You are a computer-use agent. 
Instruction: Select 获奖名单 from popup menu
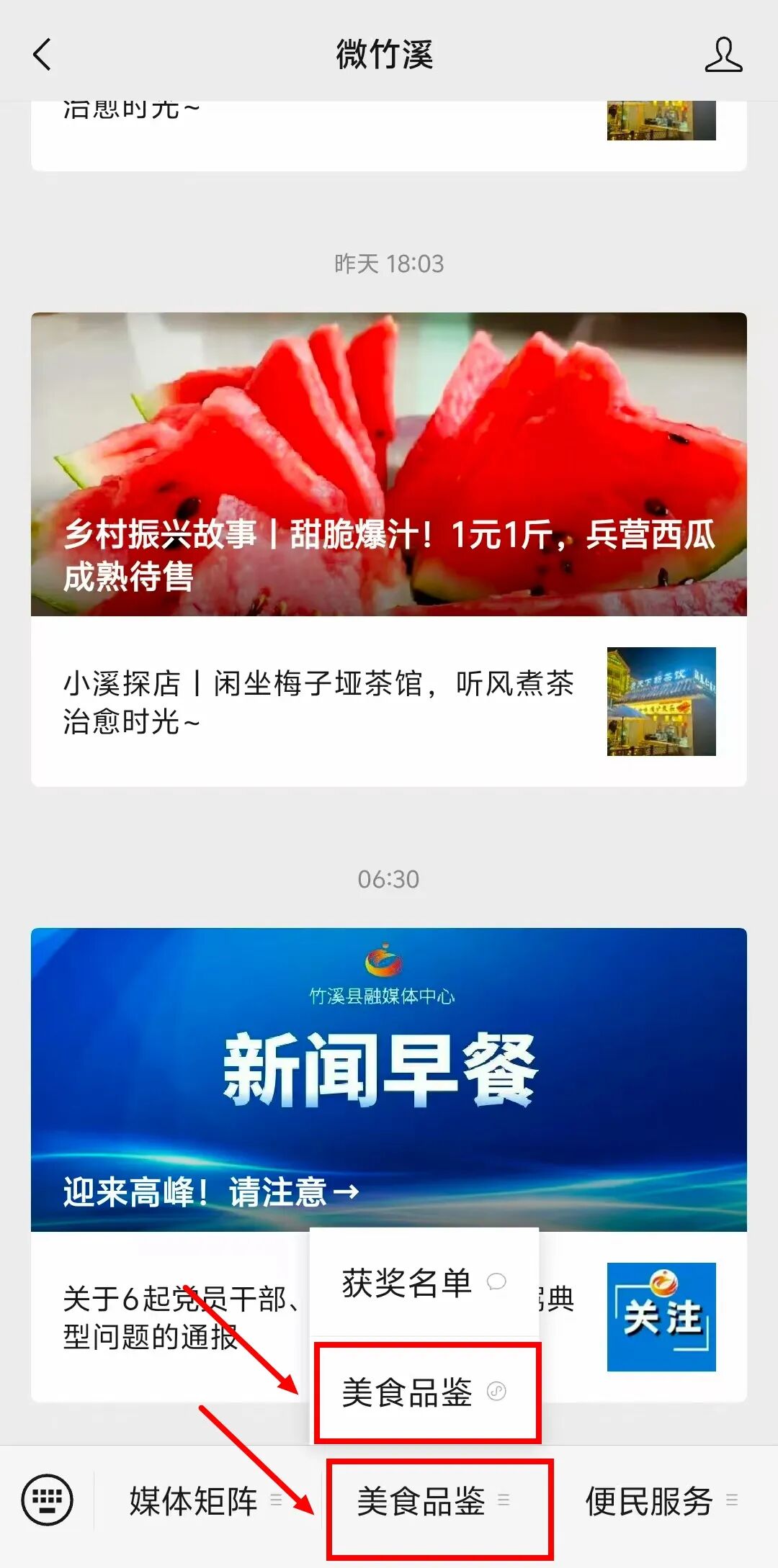(x=424, y=1282)
